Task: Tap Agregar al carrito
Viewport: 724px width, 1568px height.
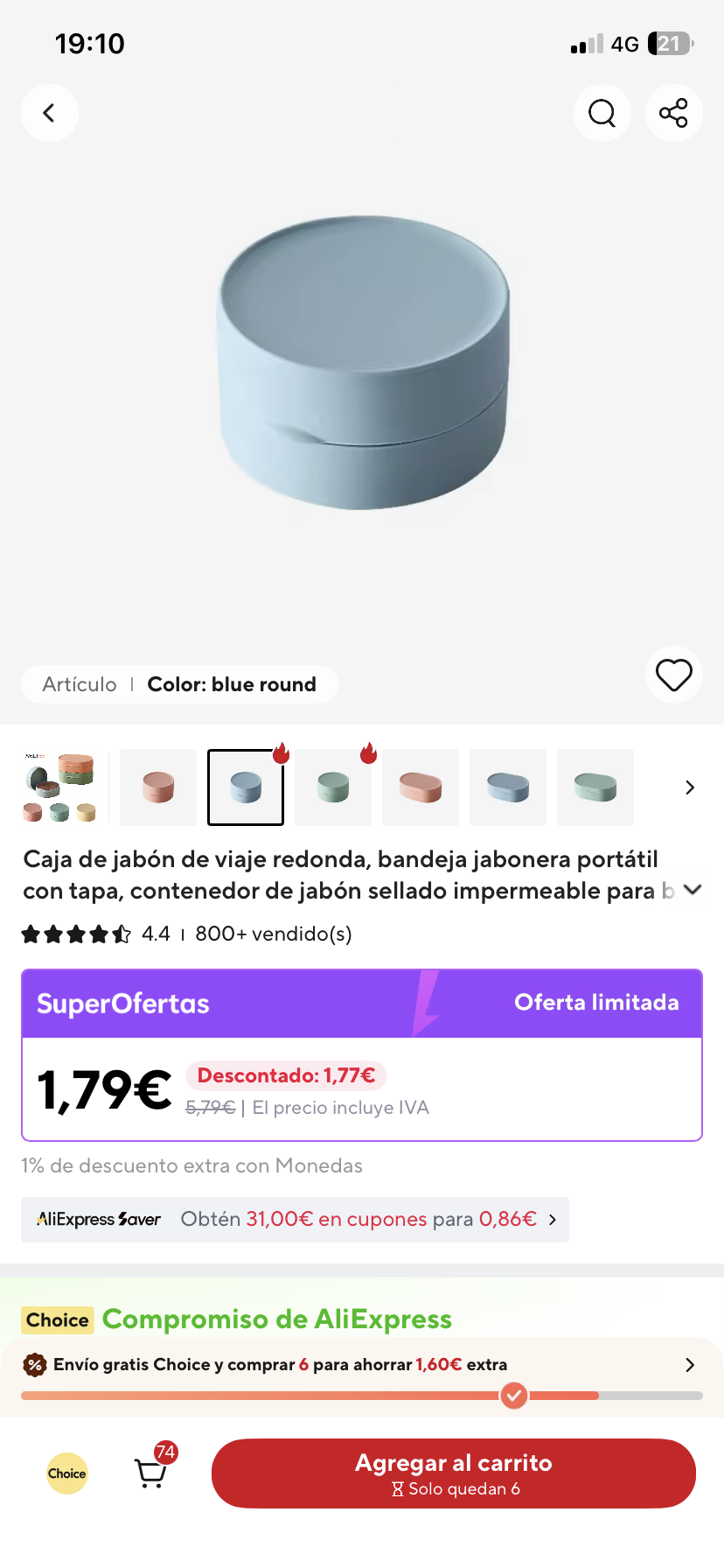Action: point(453,1473)
